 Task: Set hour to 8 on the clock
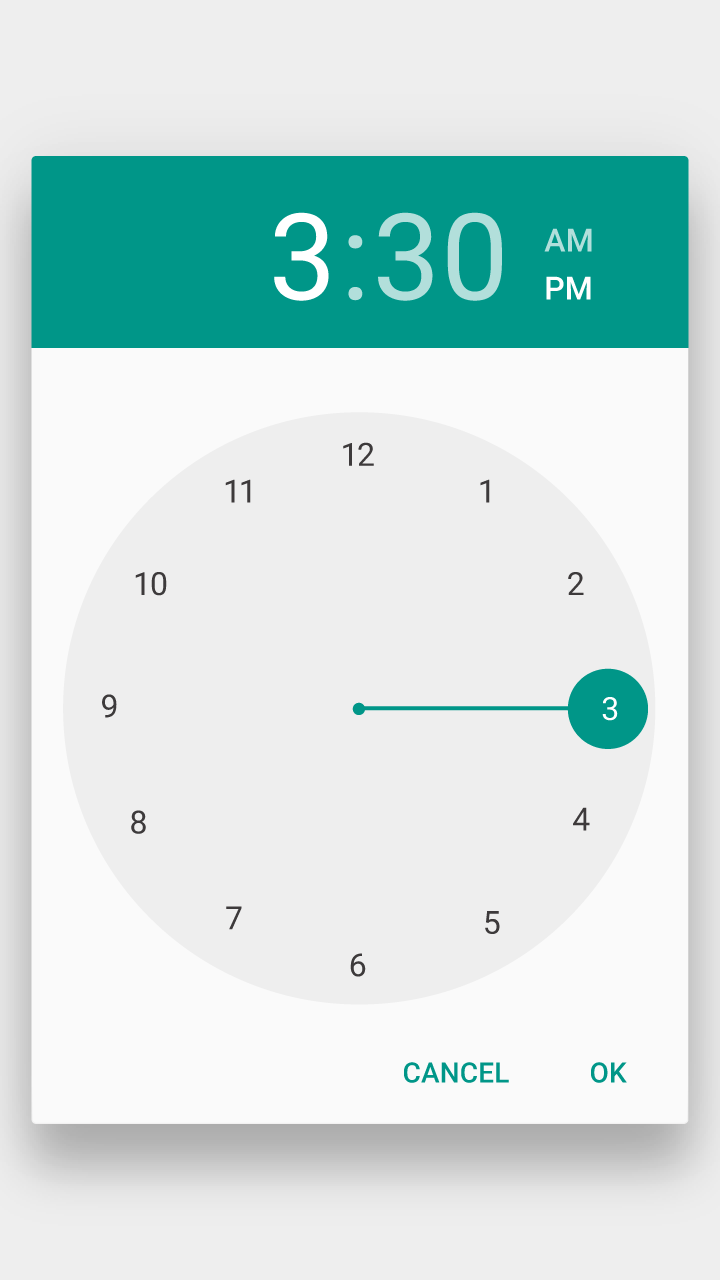[x=139, y=823]
